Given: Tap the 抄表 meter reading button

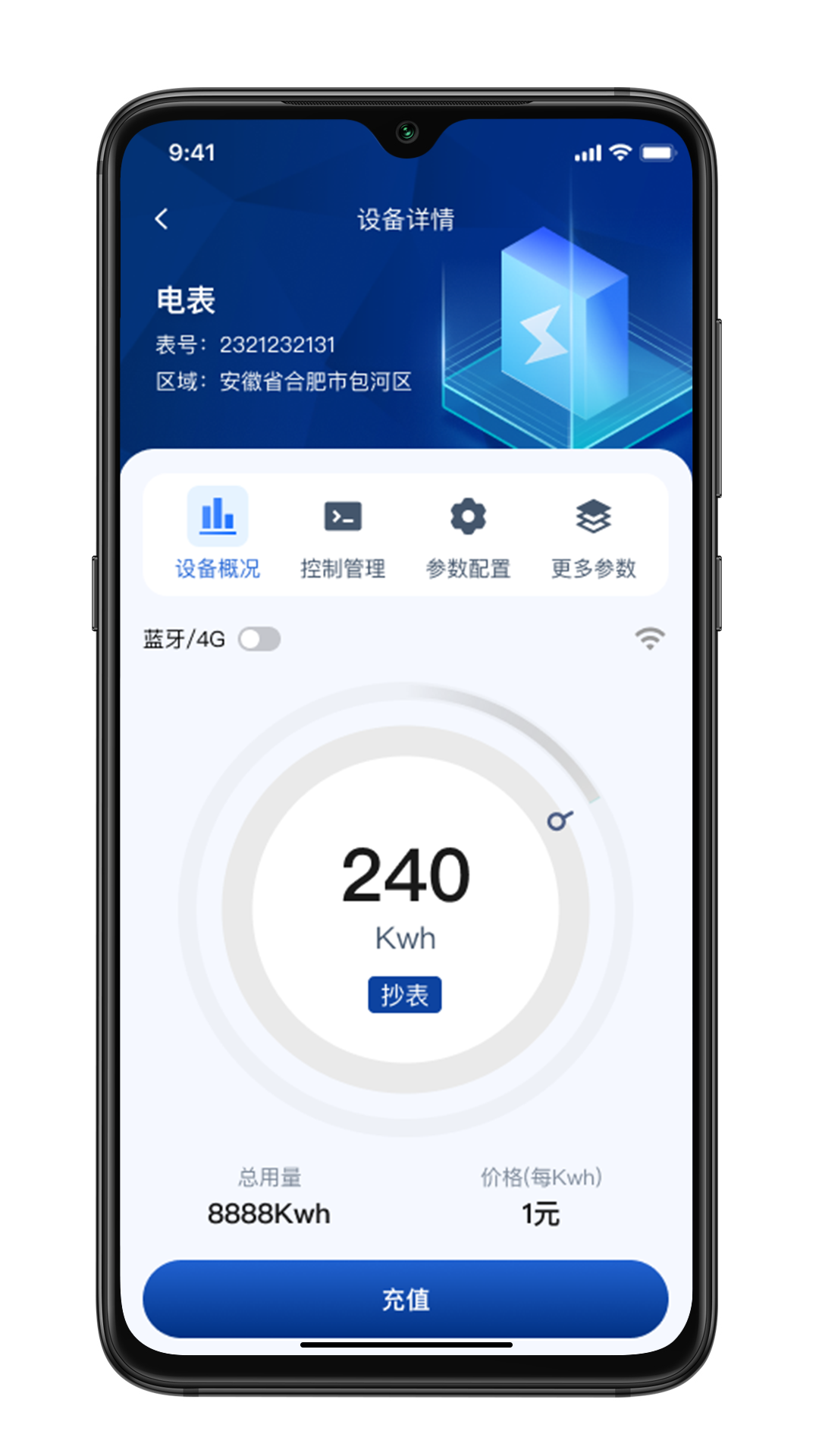Looking at the screenshot, I should pos(405,995).
